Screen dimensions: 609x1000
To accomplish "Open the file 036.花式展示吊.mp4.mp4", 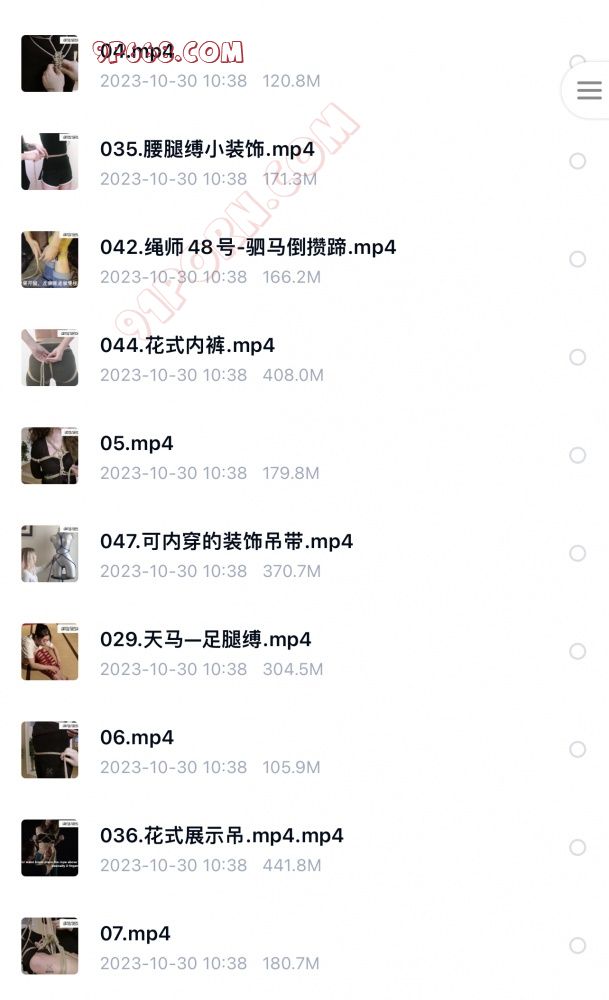I will pyautogui.click(x=221, y=836).
